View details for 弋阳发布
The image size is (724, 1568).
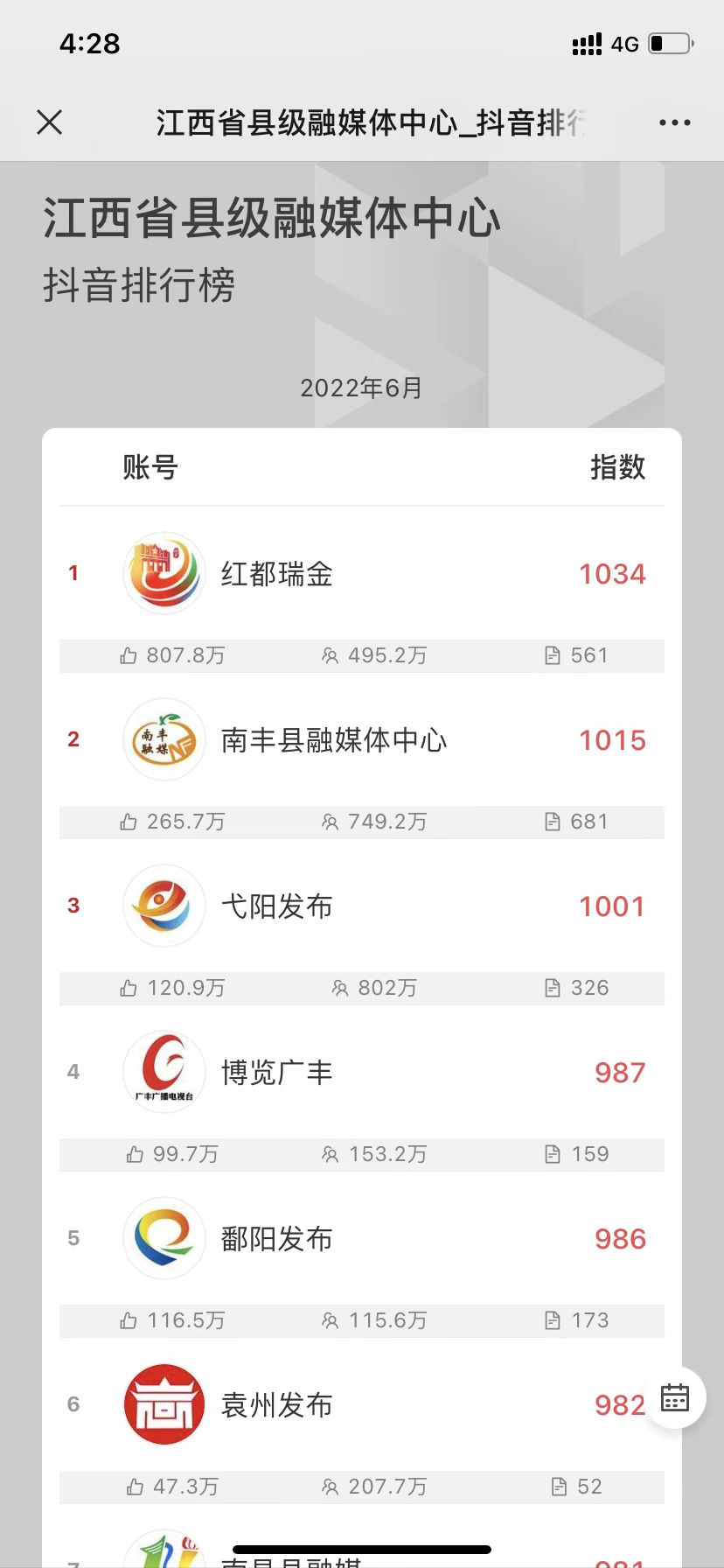(362, 906)
